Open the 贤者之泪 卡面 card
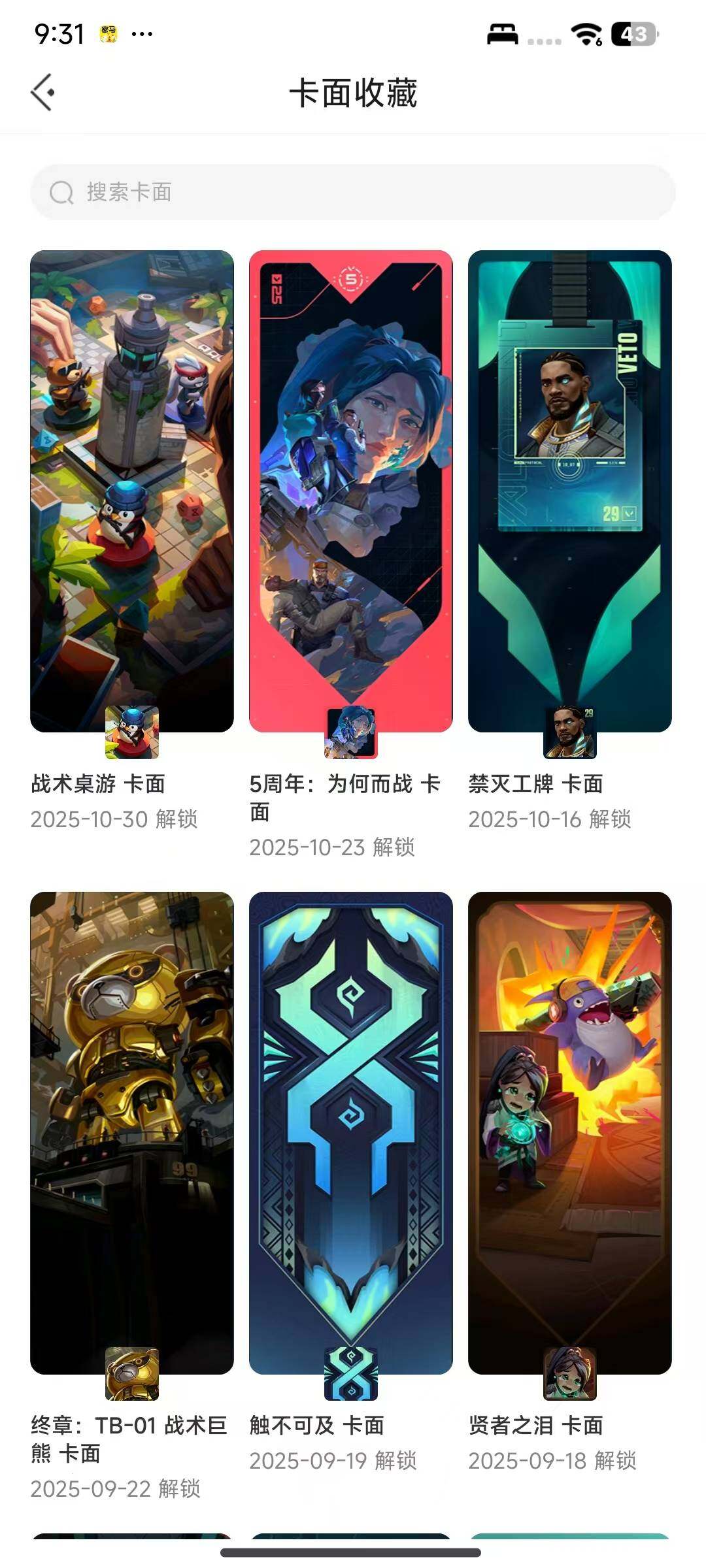 coord(570,1133)
